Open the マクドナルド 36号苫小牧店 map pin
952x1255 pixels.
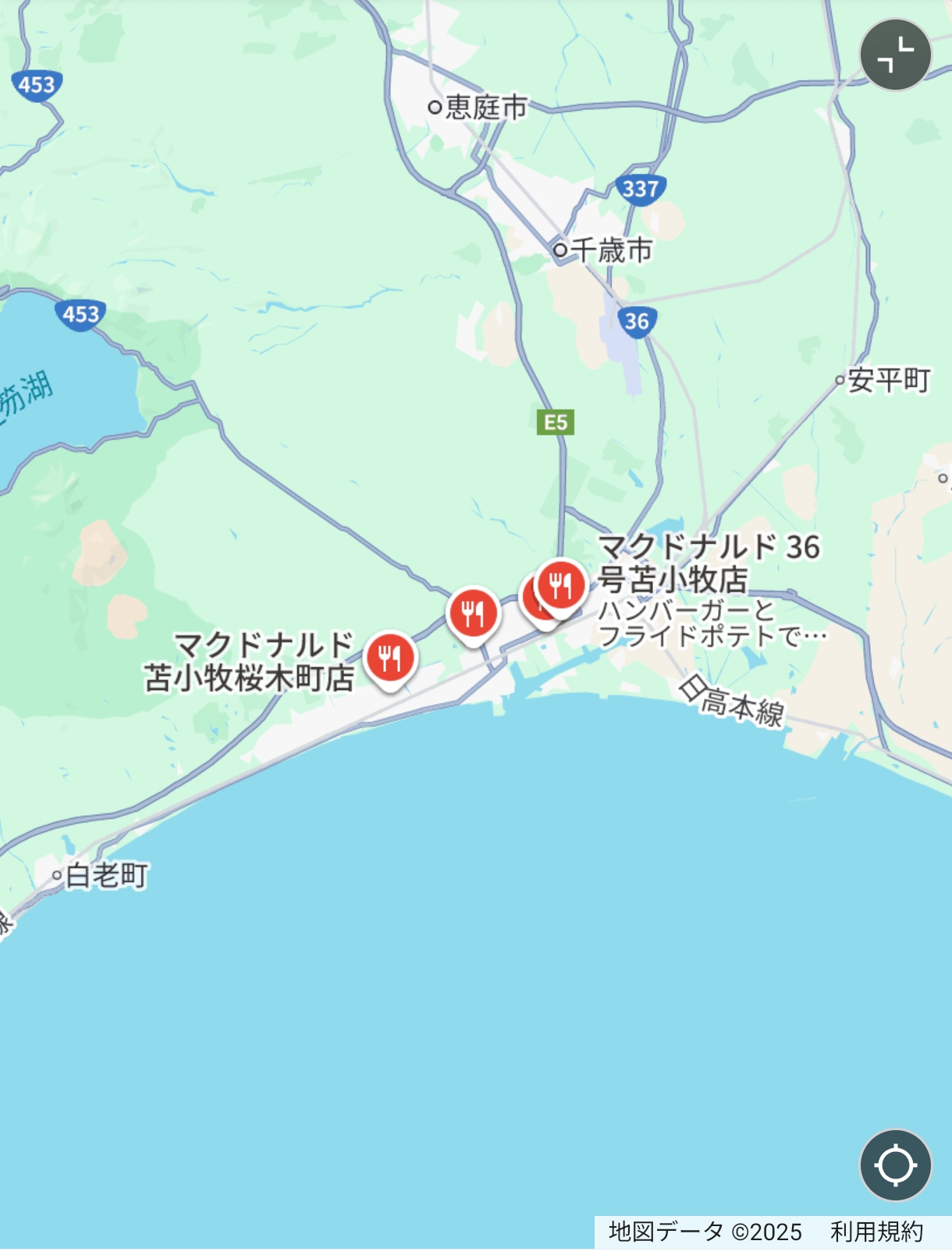coord(561,585)
